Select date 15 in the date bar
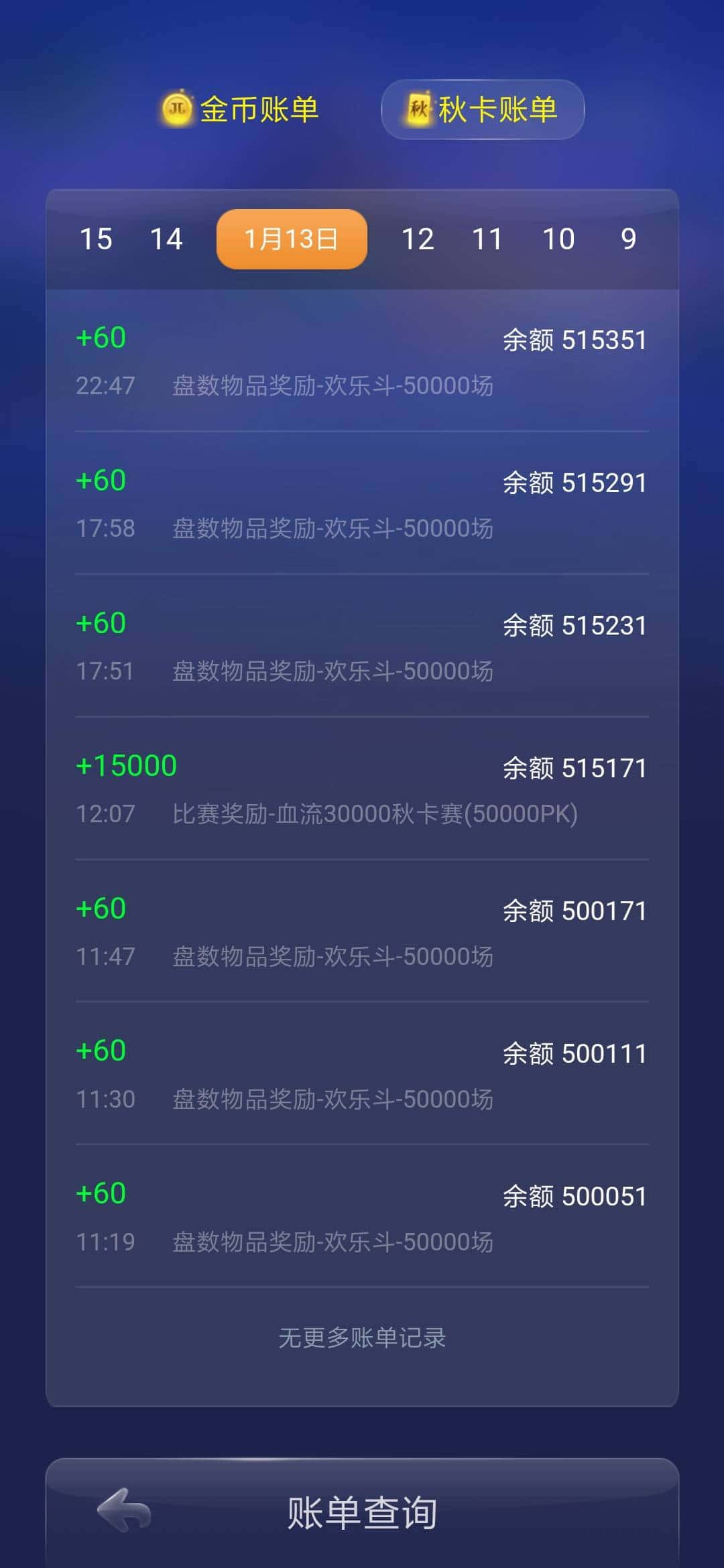This screenshot has height=1568, width=724. (x=96, y=239)
